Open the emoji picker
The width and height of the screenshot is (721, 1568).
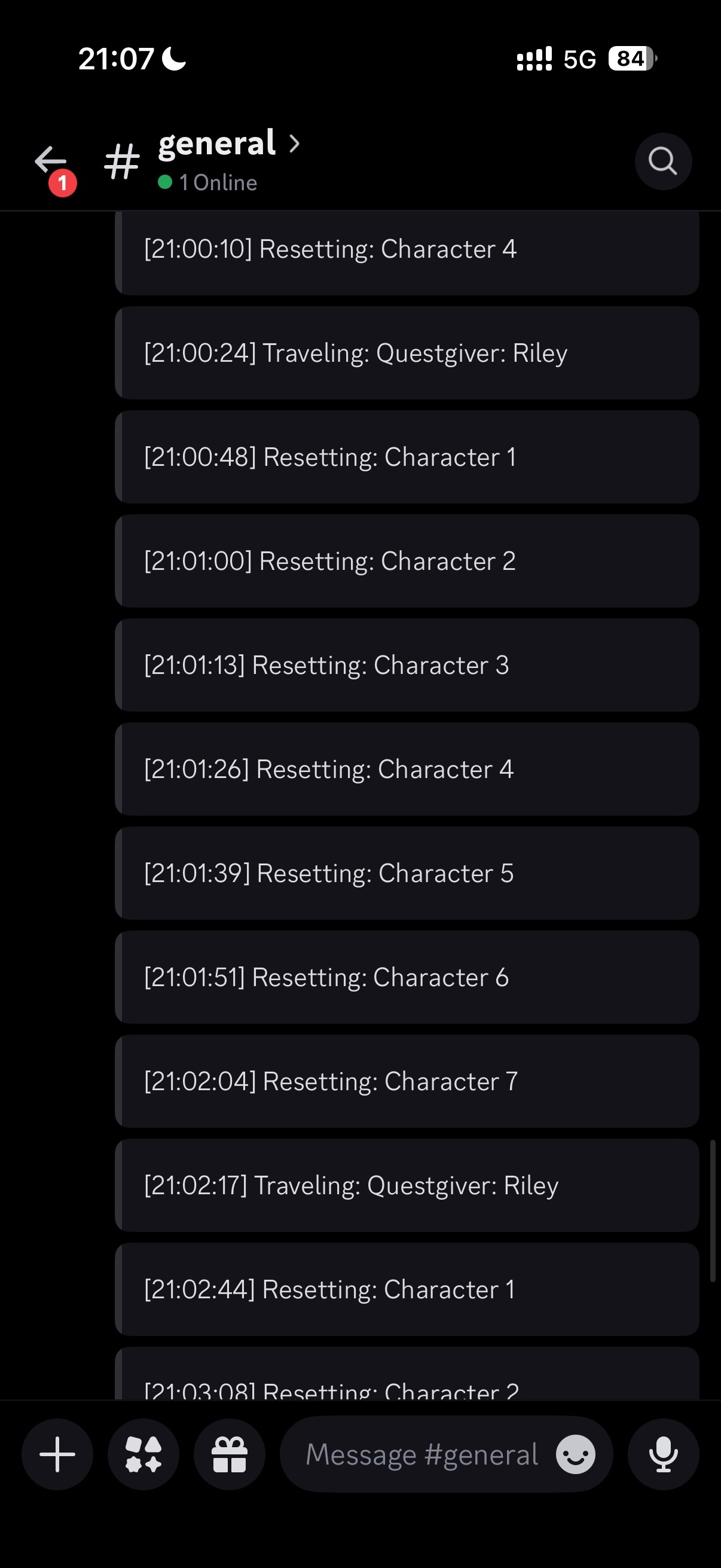(575, 1454)
